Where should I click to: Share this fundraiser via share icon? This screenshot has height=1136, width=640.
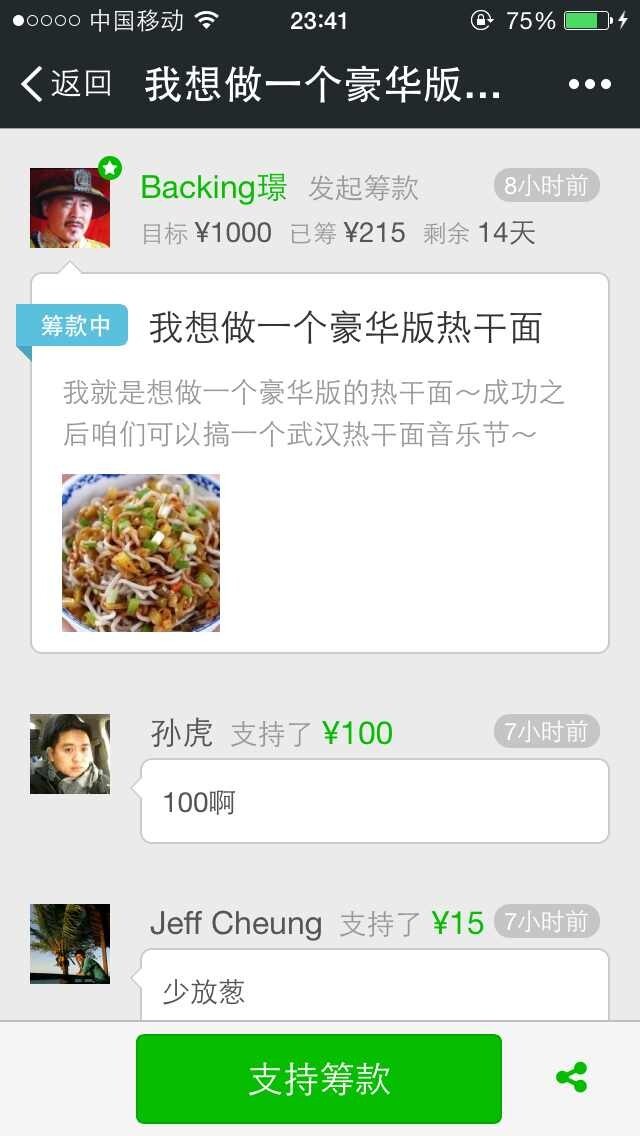(x=571, y=1078)
